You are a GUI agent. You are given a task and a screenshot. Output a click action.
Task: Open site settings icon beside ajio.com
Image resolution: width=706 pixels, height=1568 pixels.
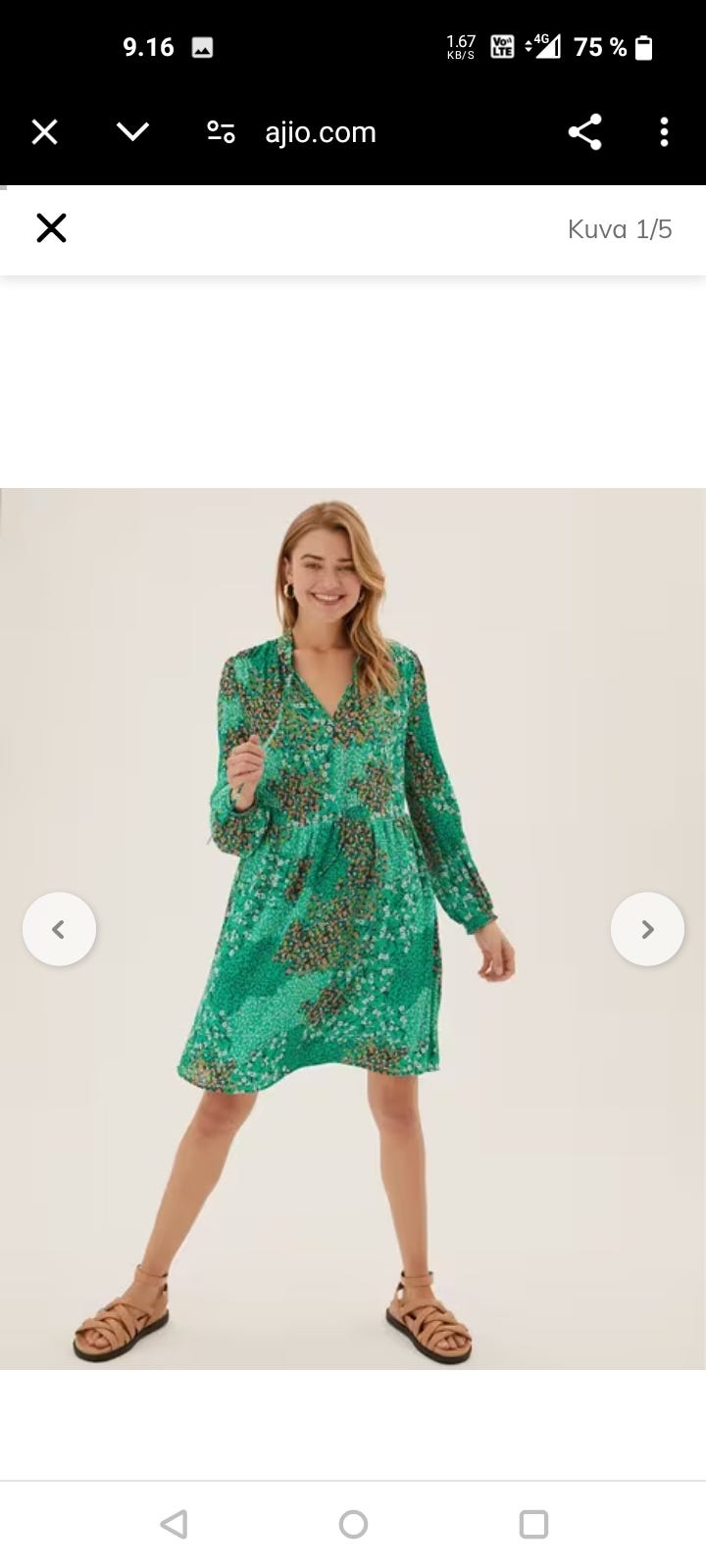click(221, 132)
